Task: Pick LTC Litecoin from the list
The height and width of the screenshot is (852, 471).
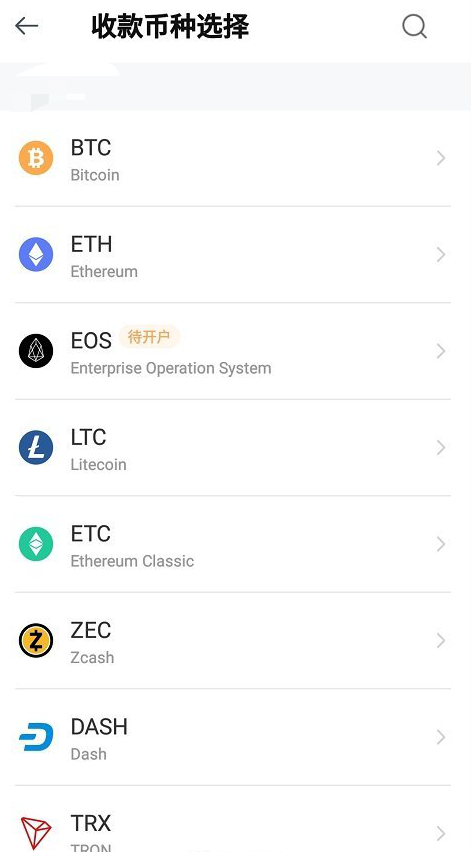Action: pos(233,448)
